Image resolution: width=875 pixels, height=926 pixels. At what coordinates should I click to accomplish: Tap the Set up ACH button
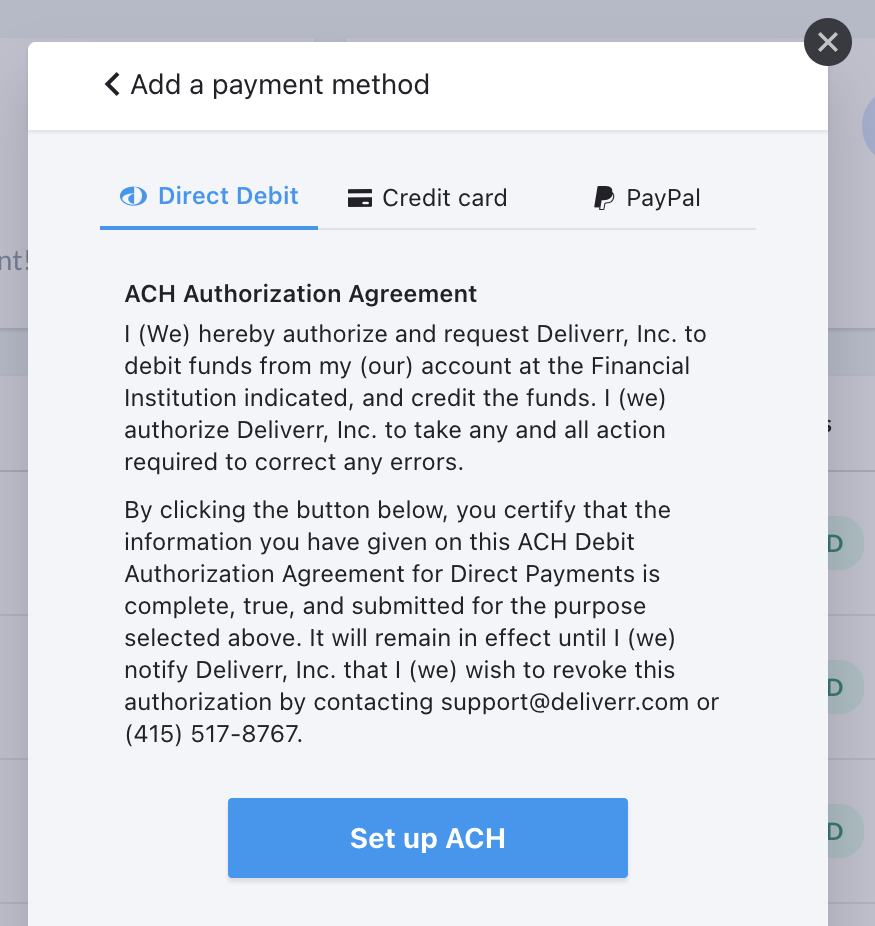point(427,838)
